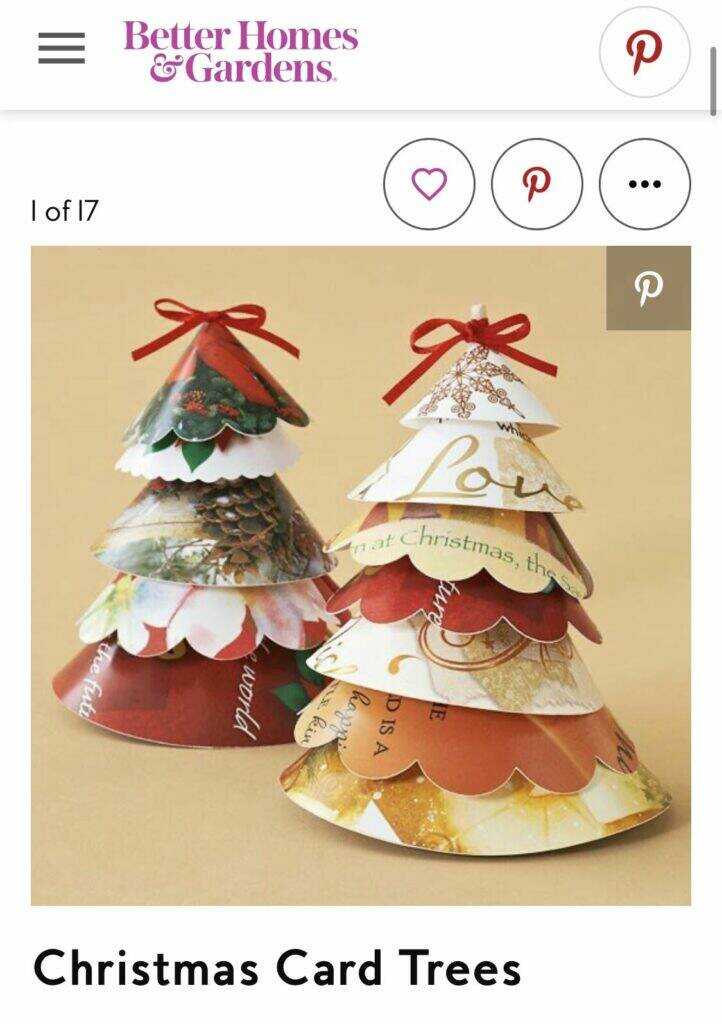Image resolution: width=722 pixels, height=1024 pixels.
Task: Tap the Pinterest badge on the photo
Action: pyautogui.click(x=648, y=288)
